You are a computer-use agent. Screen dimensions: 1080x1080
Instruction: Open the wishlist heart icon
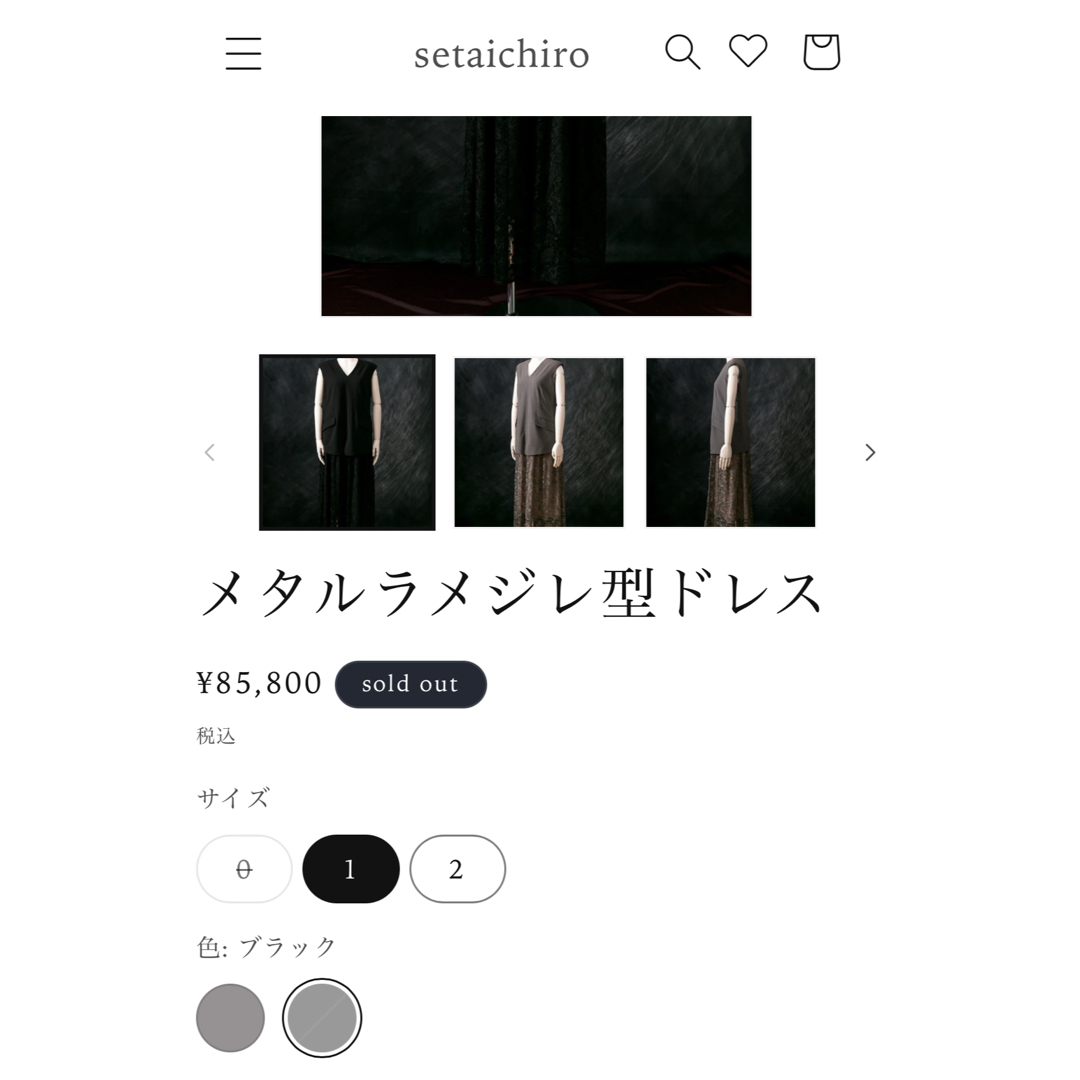tap(748, 51)
